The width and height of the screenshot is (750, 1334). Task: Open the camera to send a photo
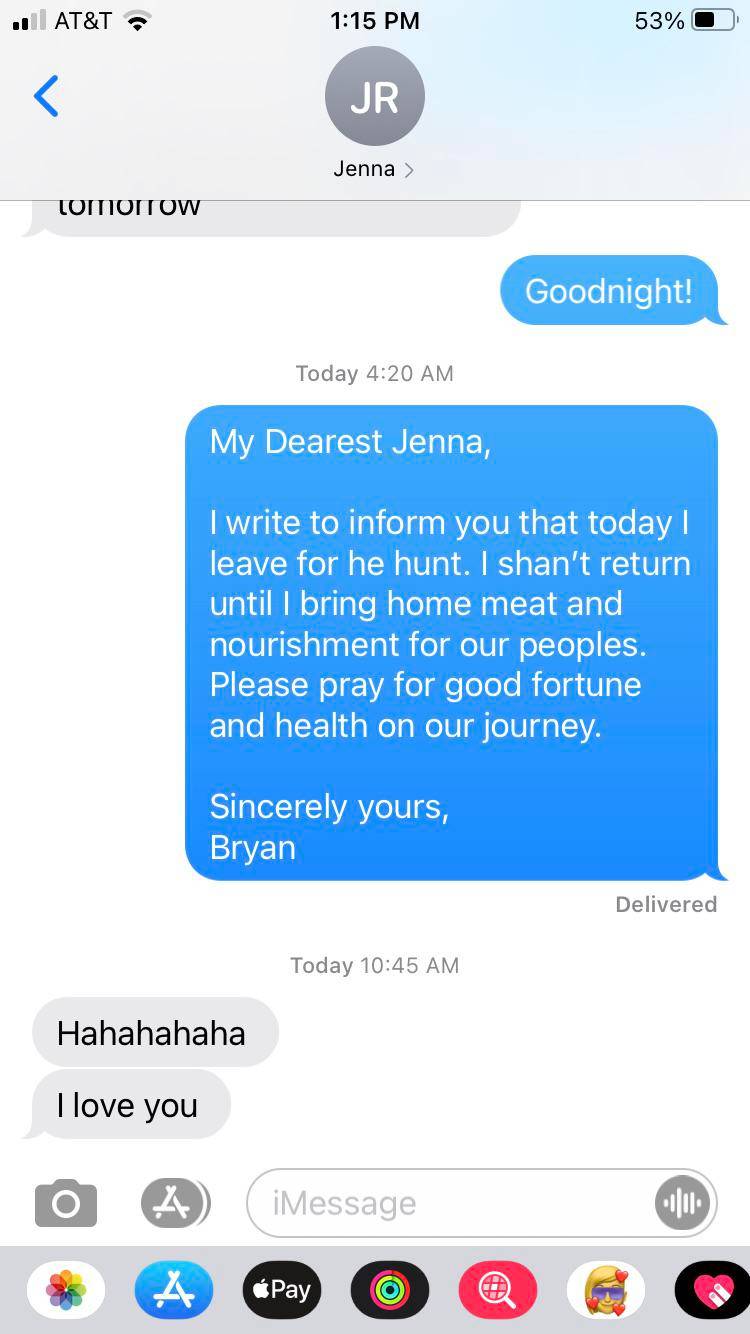tap(66, 1203)
